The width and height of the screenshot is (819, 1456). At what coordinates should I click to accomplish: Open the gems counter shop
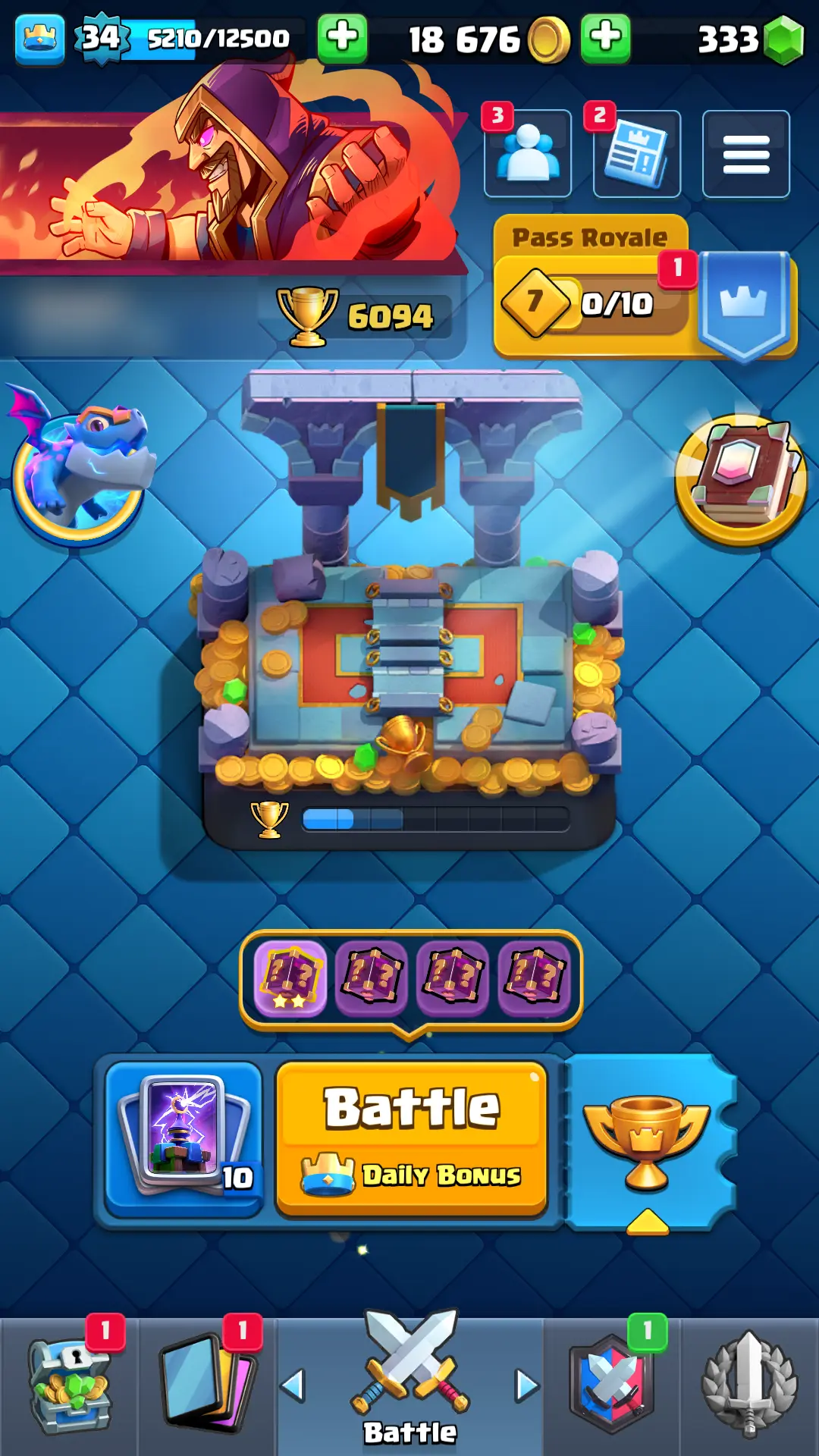point(747,39)
